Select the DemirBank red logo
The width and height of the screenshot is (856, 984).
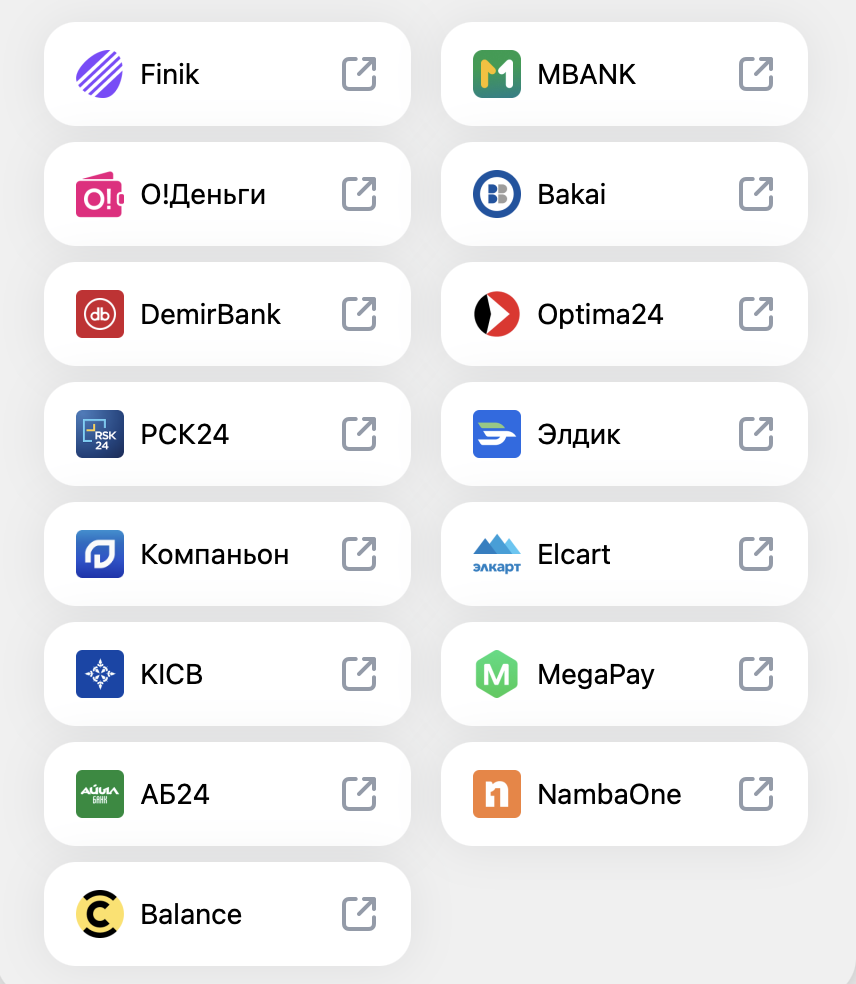(98, 314)
